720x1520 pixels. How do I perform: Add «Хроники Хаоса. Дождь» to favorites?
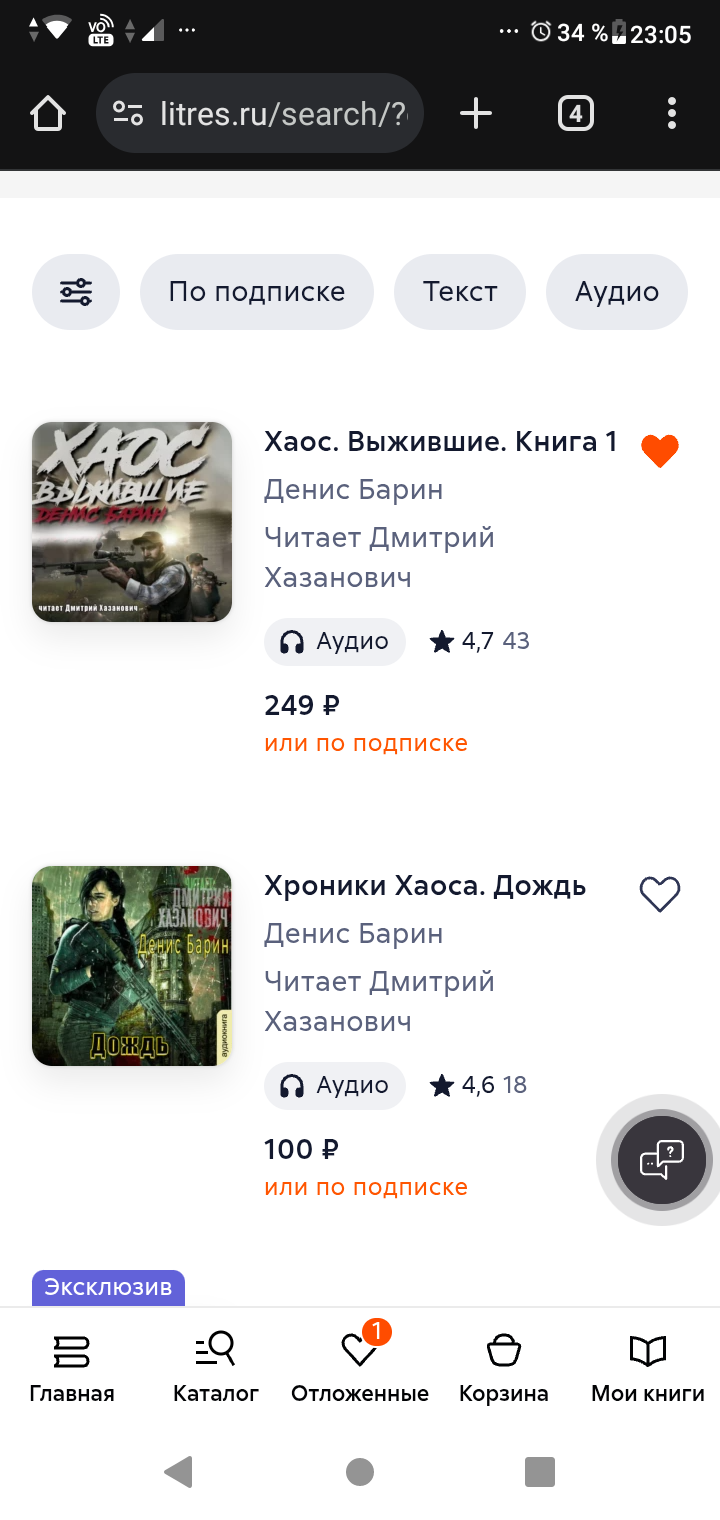click(x=660, y=894)
